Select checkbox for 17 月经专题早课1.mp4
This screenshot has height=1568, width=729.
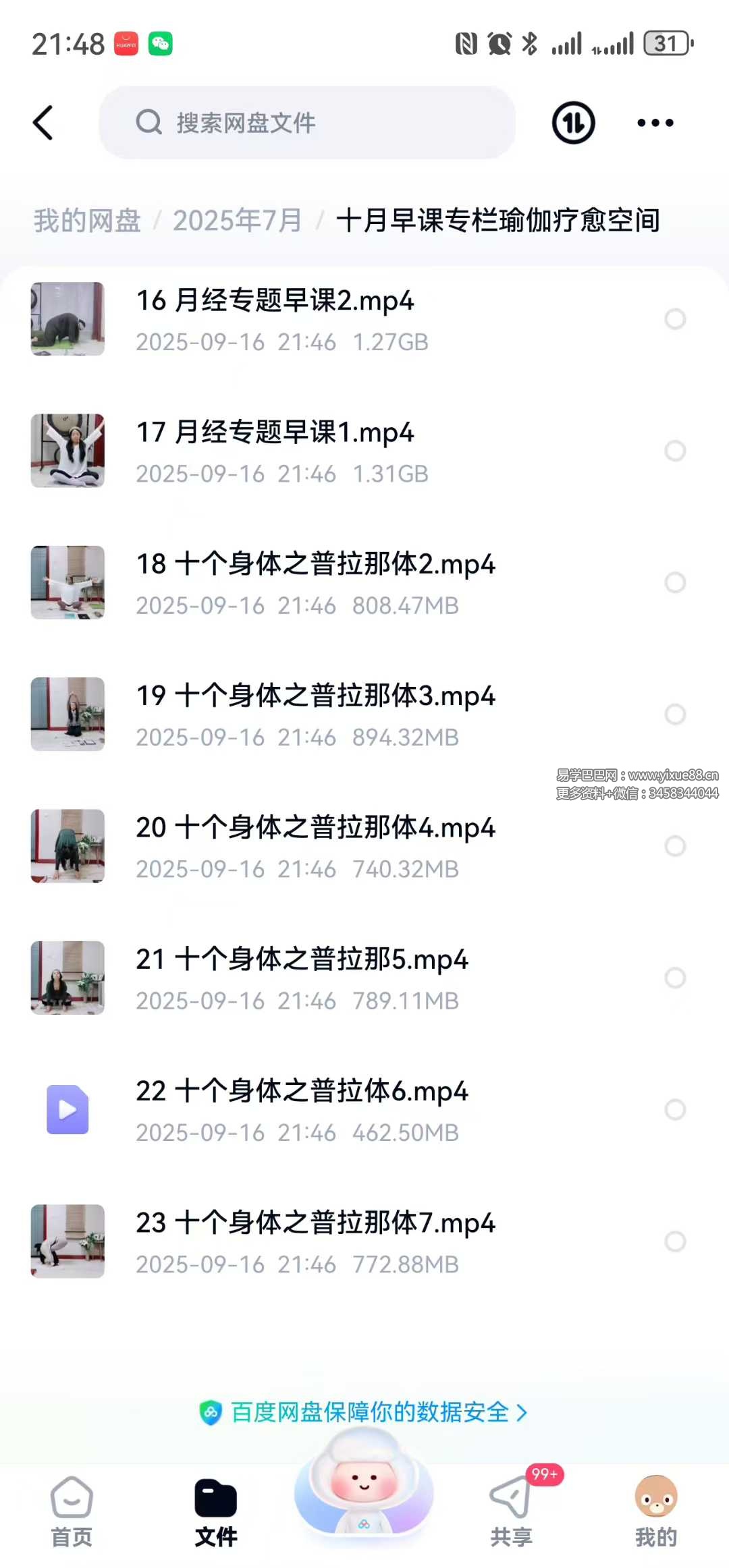pos(675,451)
